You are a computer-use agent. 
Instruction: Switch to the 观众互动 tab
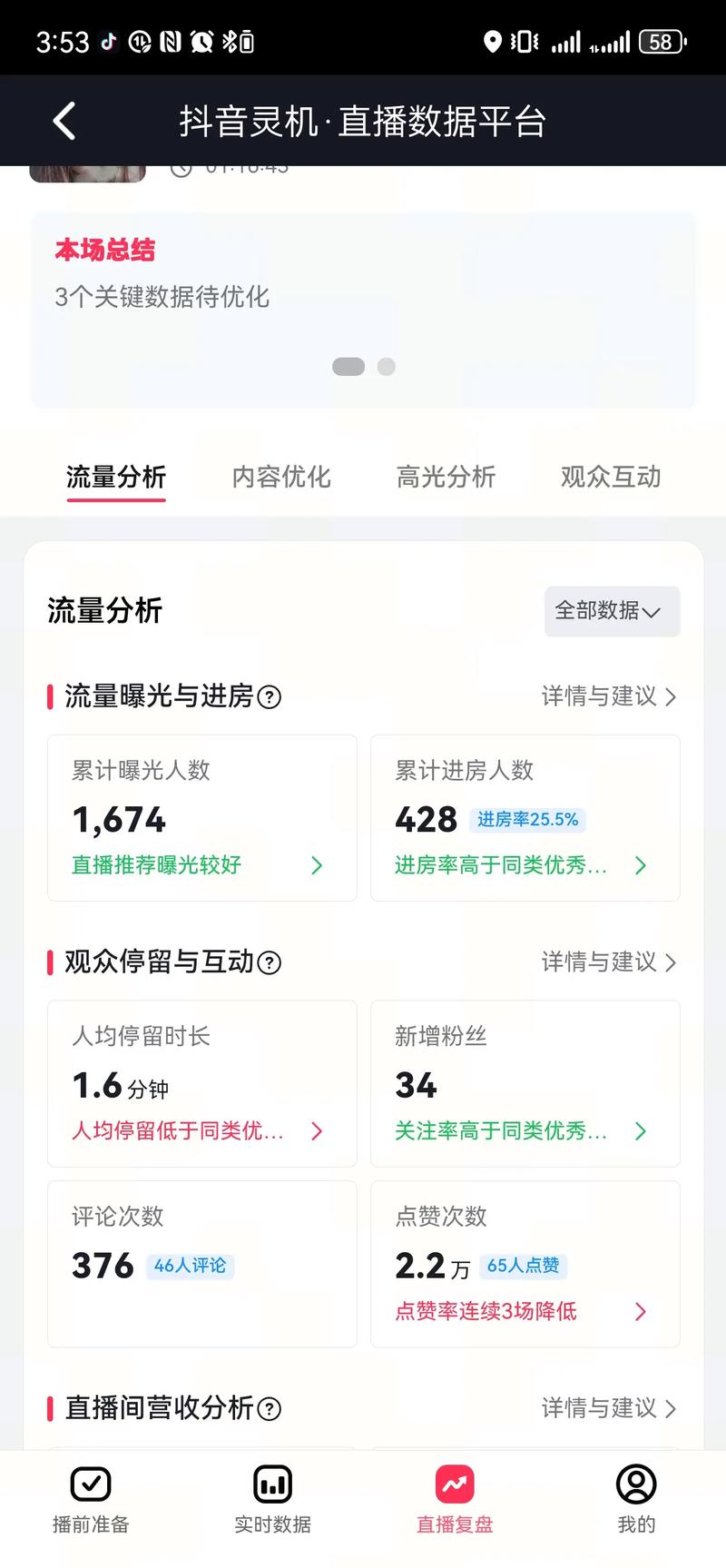click(610, 477)
